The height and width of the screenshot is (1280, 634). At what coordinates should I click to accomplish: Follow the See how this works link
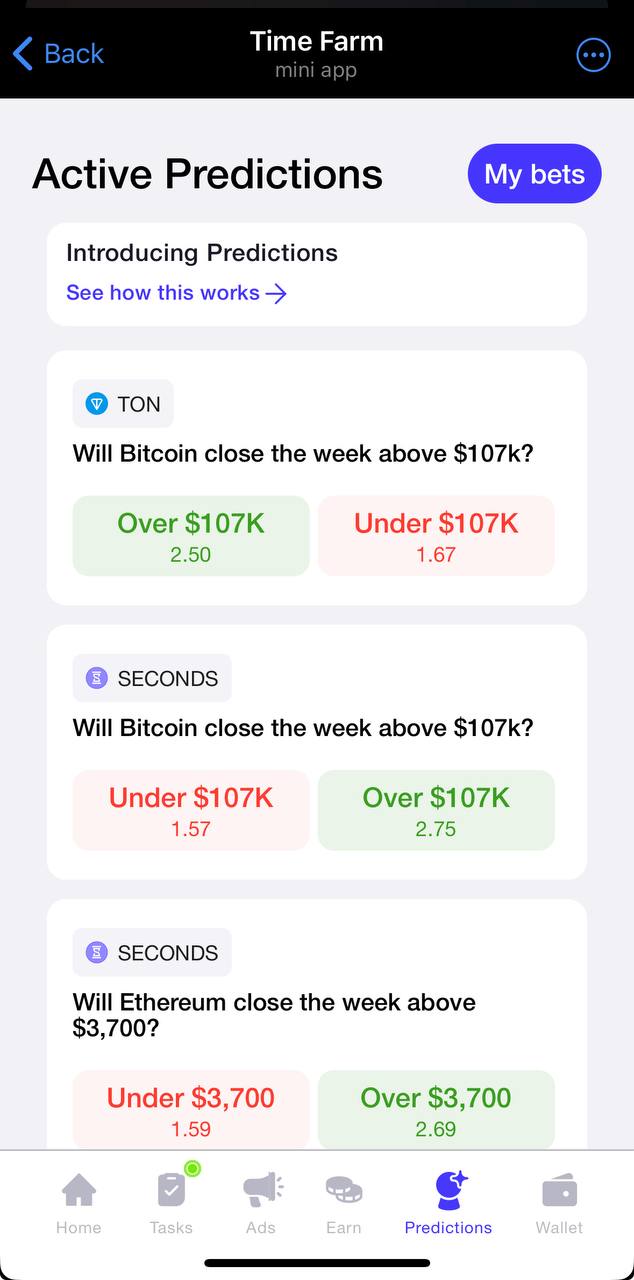[x=176, y=293]
